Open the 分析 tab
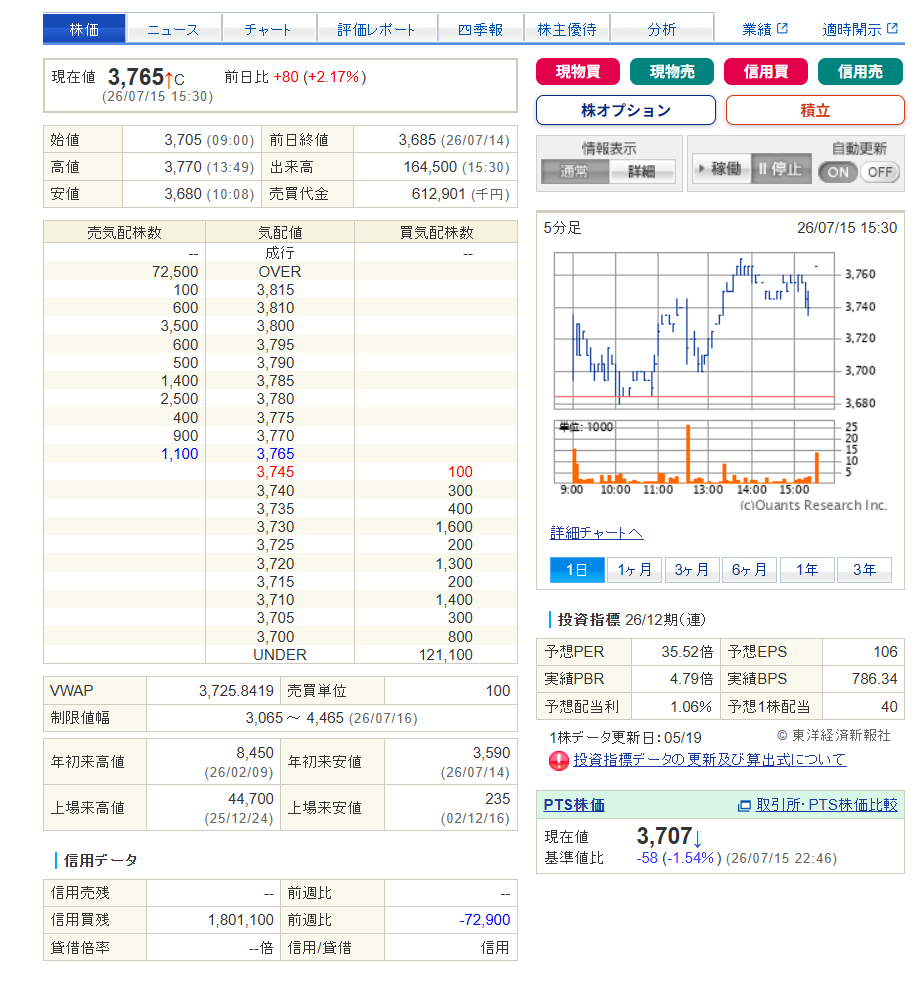Viewport: 916px width, 982px height. (662, 29)
